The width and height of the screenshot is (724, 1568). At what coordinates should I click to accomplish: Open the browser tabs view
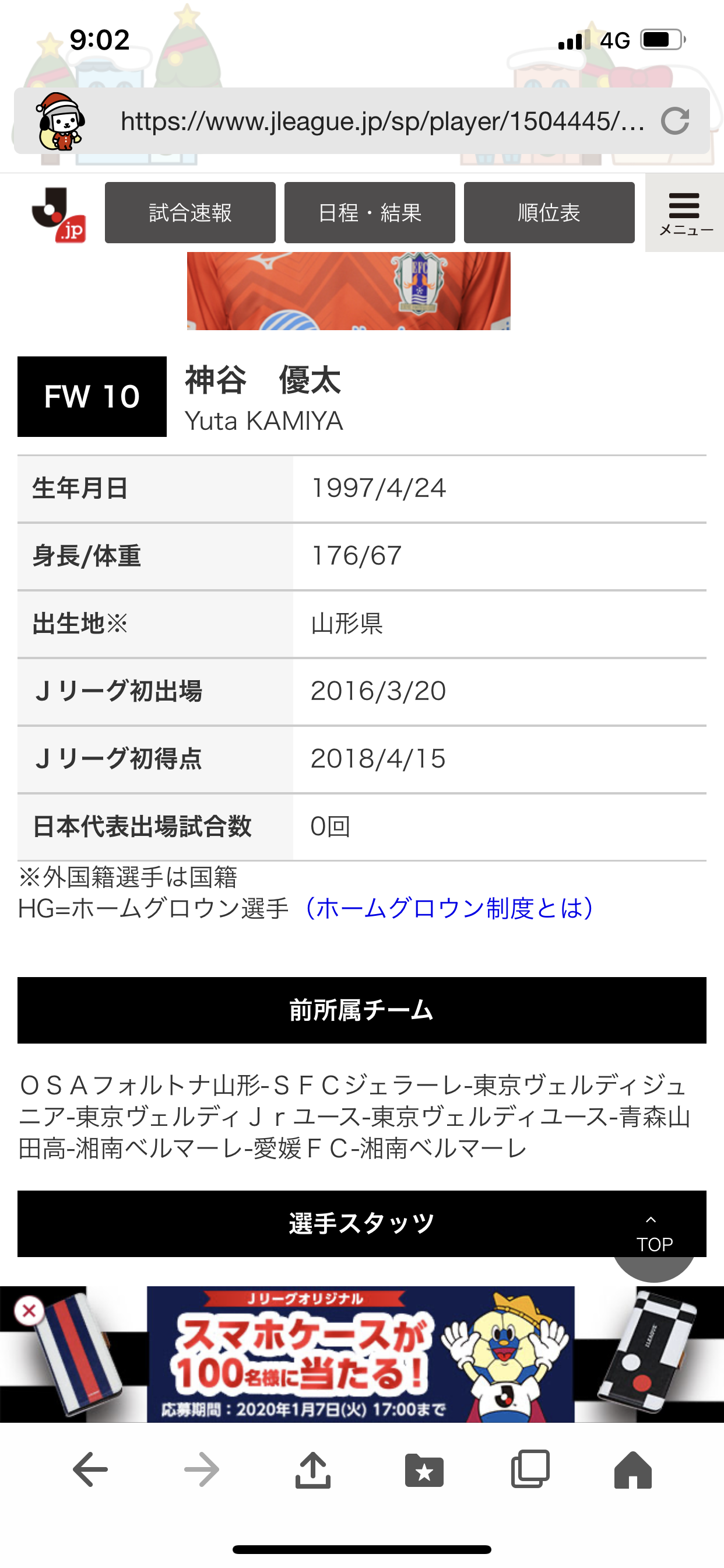tap(530, 1469)
